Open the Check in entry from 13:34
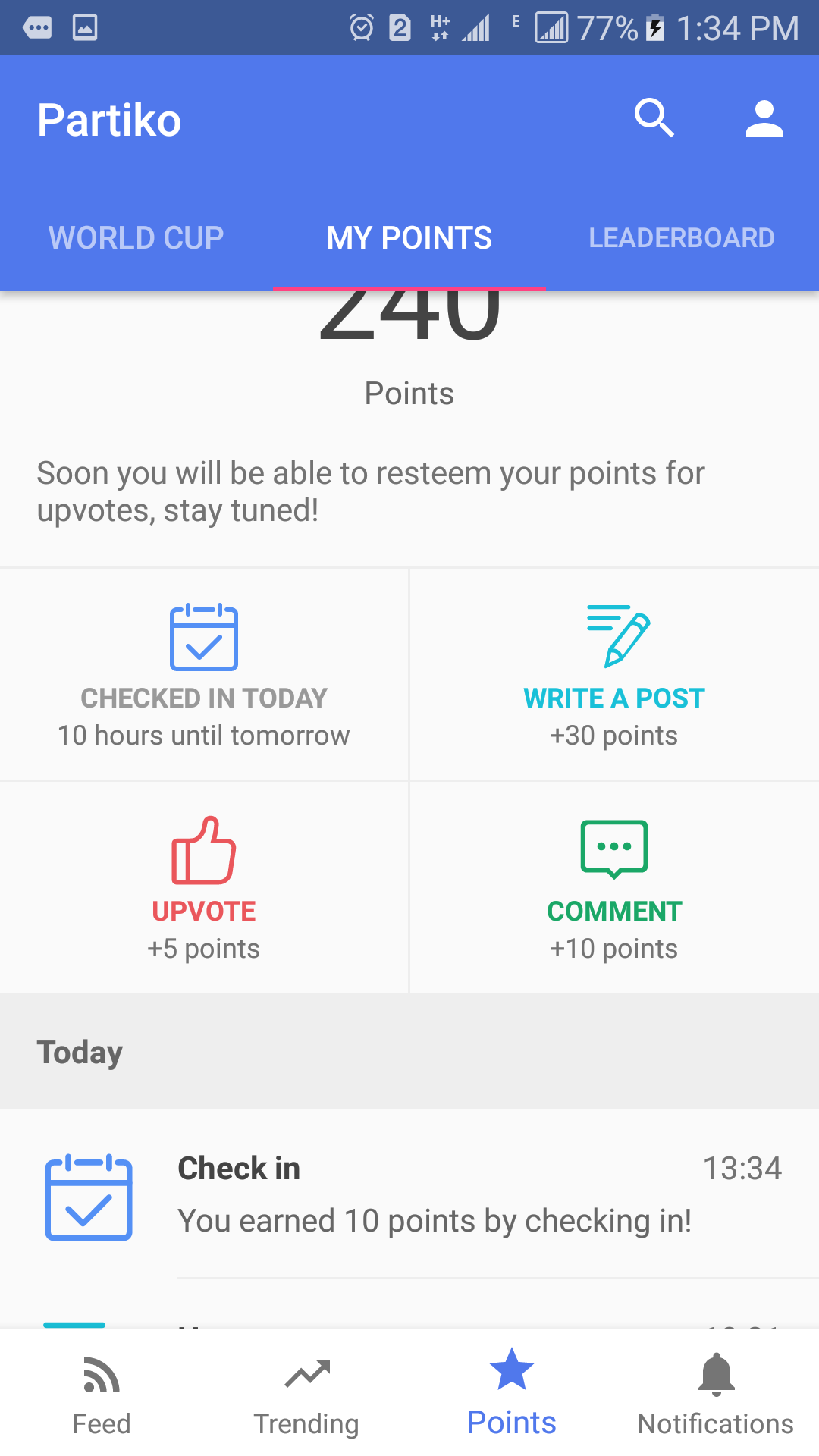This screenshot has width=819, height=1456. (434, 1194)
